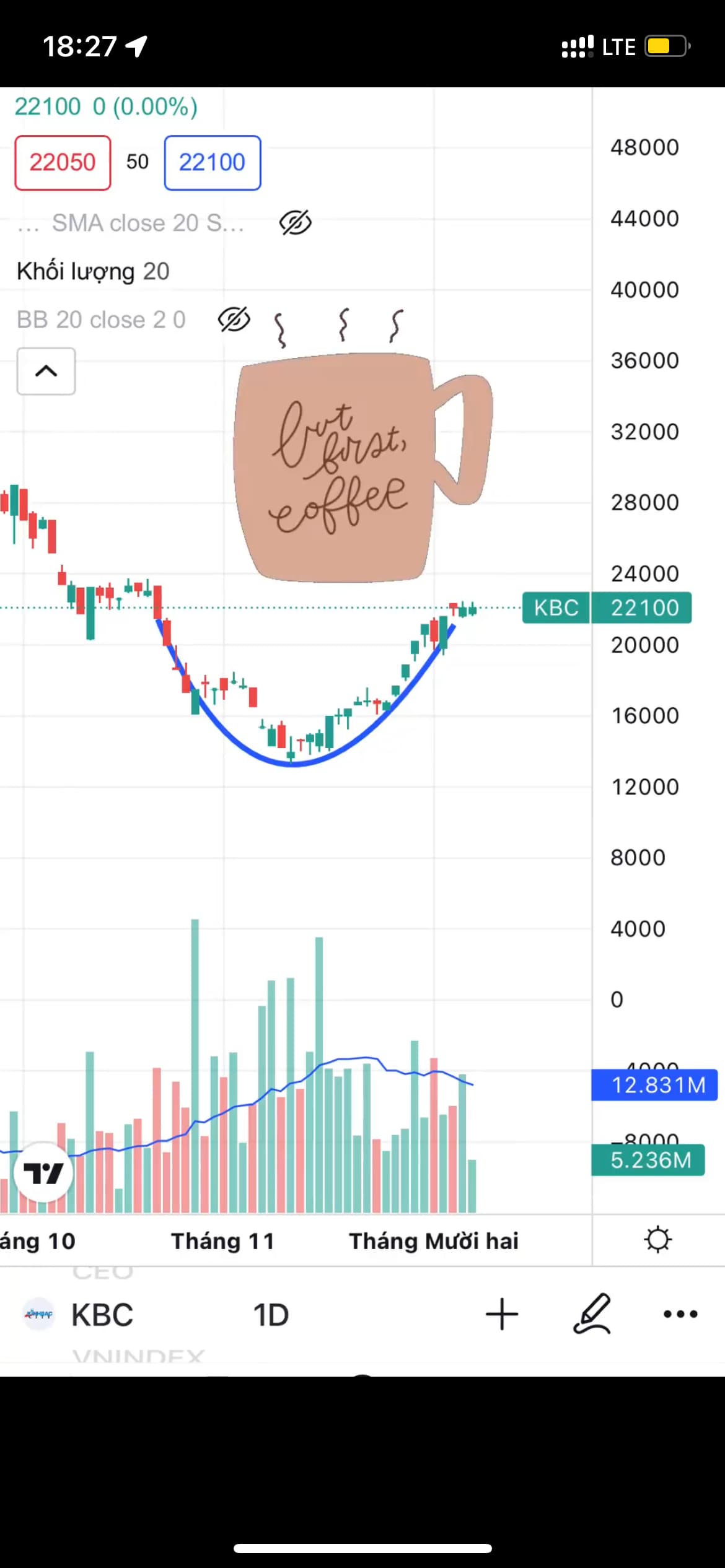Collapse the indicator legend with the up chevron
Image resolution: width=725 pixels, height=1568 pixels.
coord(46,371)
